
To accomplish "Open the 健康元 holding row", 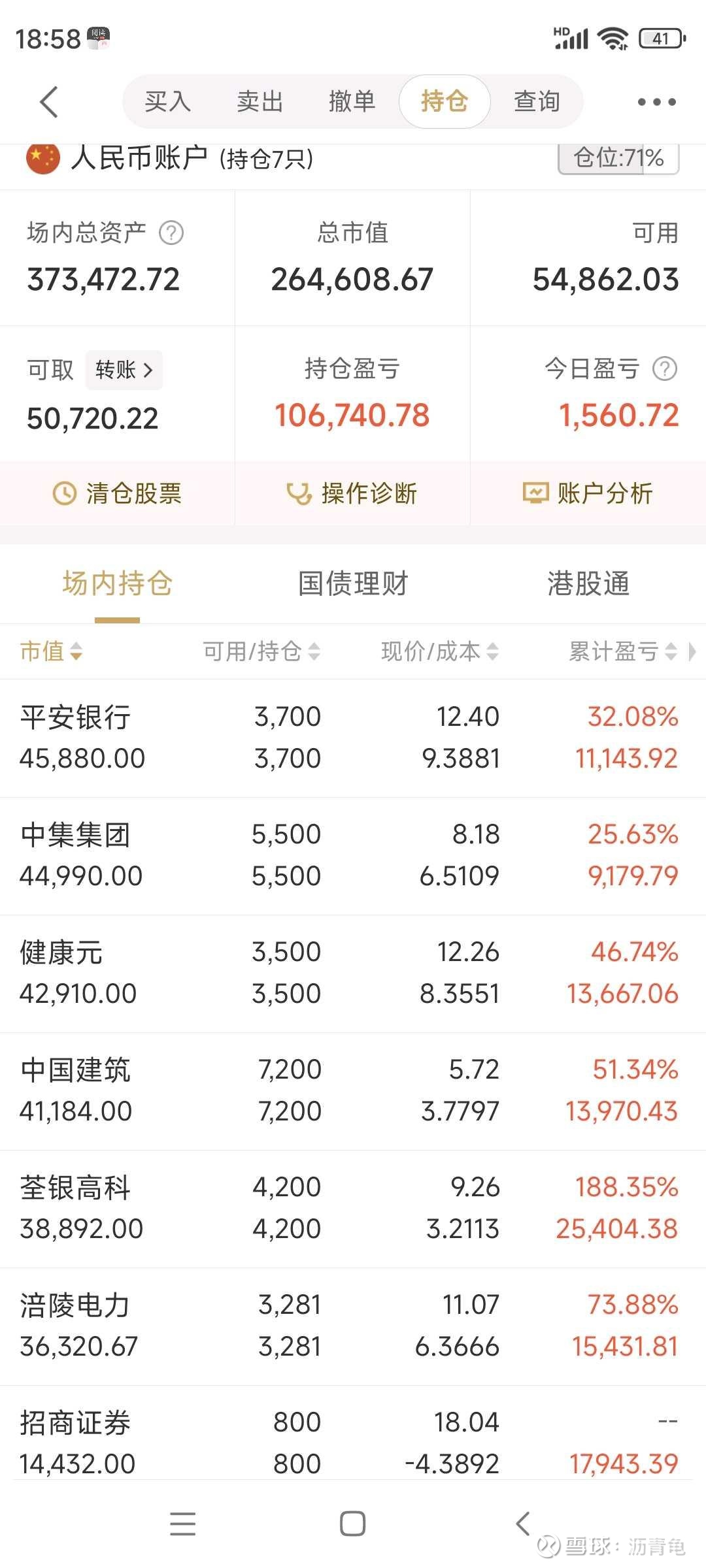I will (x=353, y=973).
